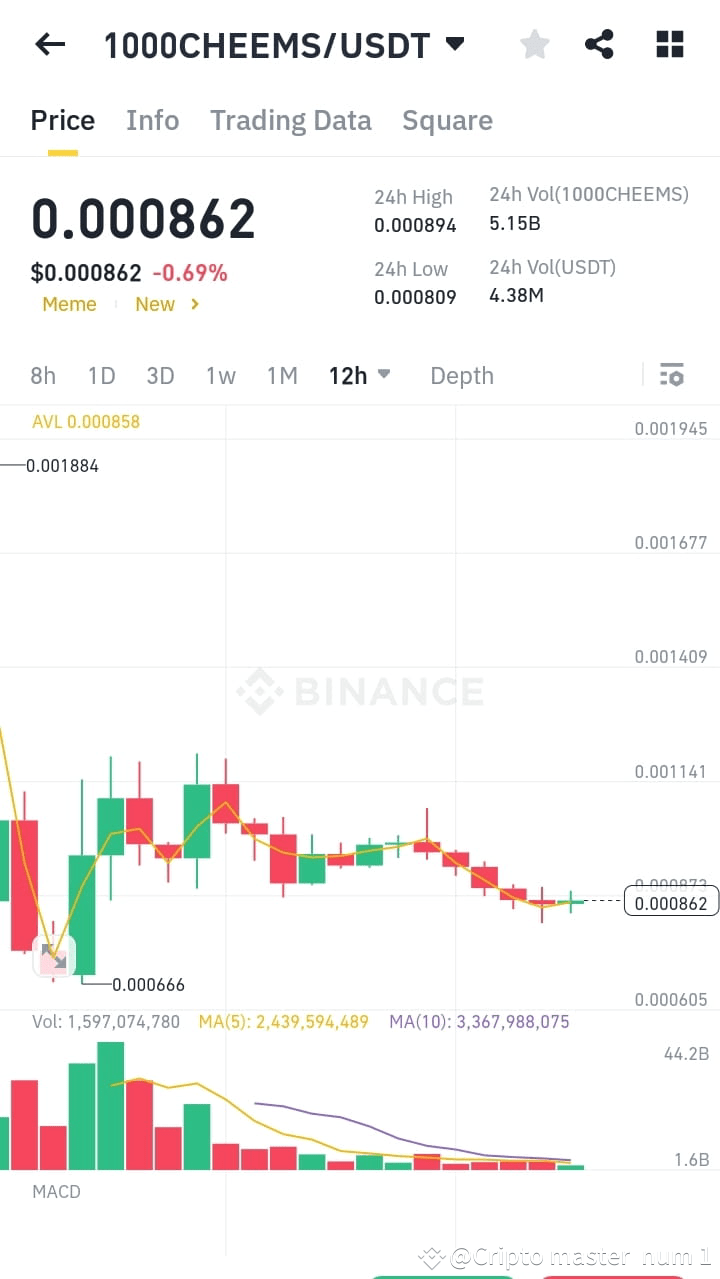Expand chart to landscape view icon

54,956
